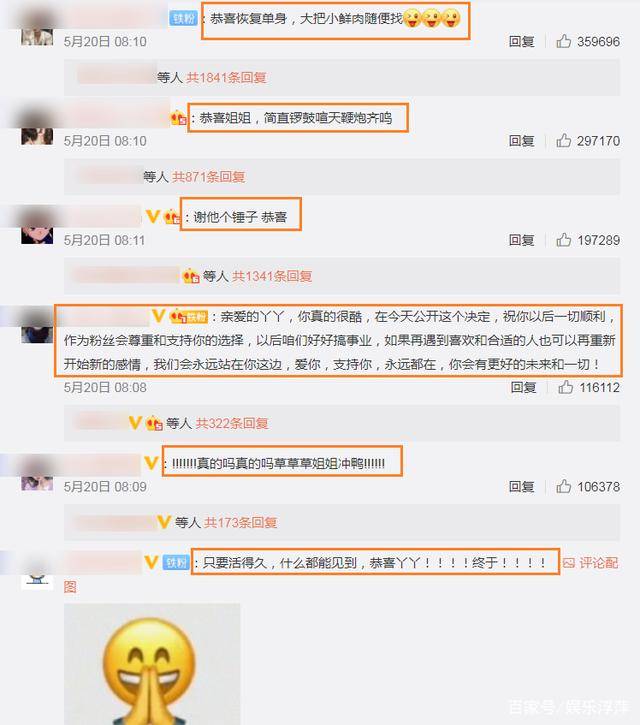The image size is (640, 725).
Task: Reply to the 谢他个锤子 comment
Action: tap(521, 240)
